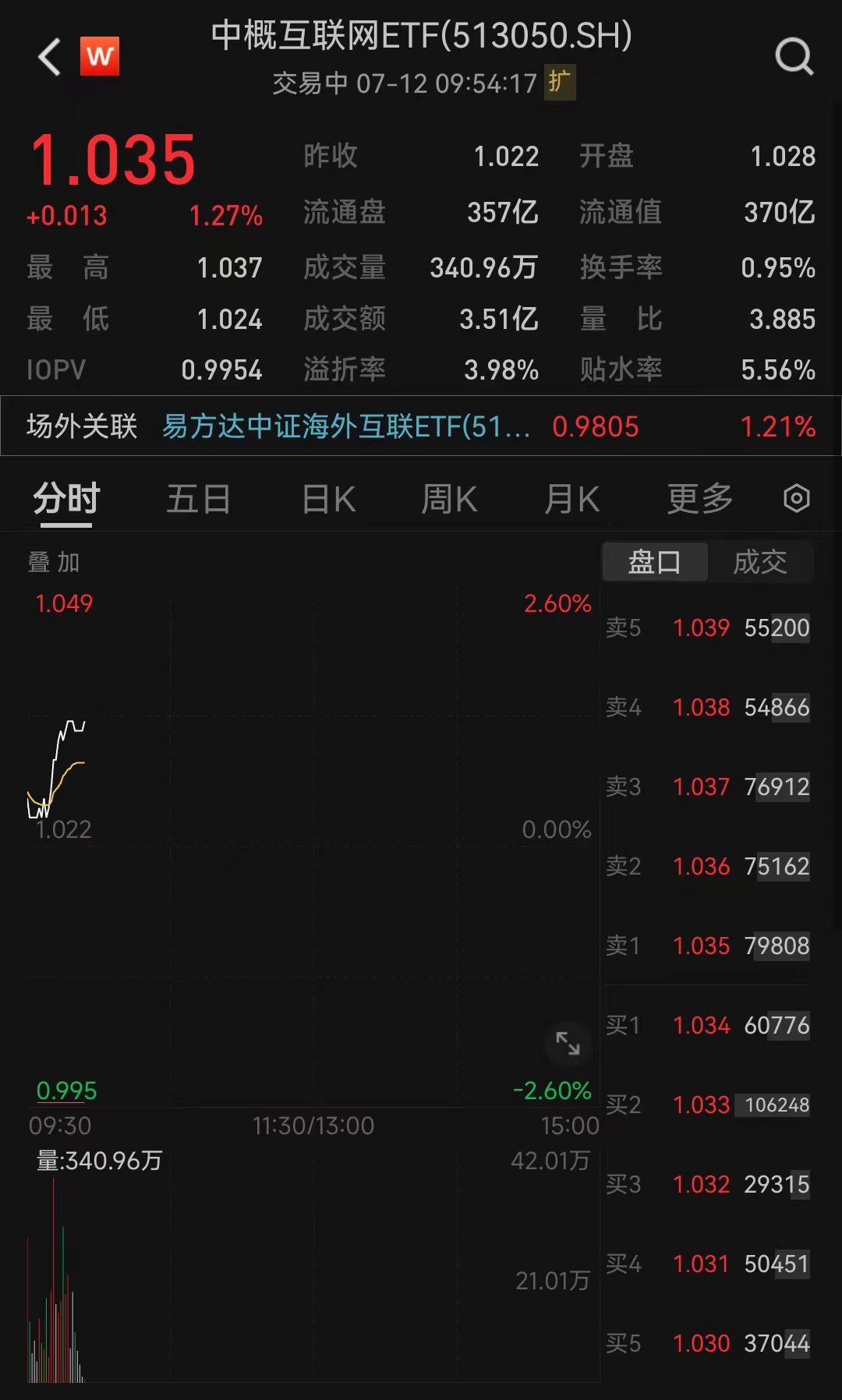Open the Wind app logo icon

point(99,55)
